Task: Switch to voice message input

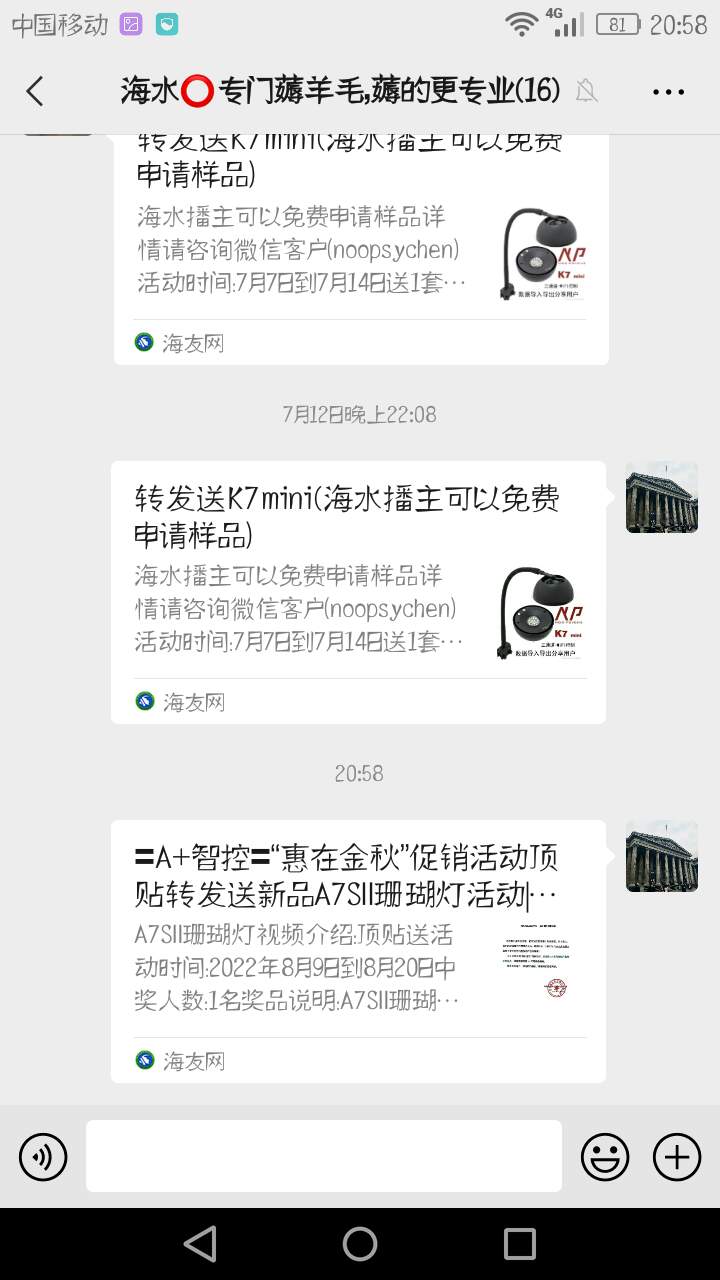Action: pyautogui.click(x=43, y=1157)
